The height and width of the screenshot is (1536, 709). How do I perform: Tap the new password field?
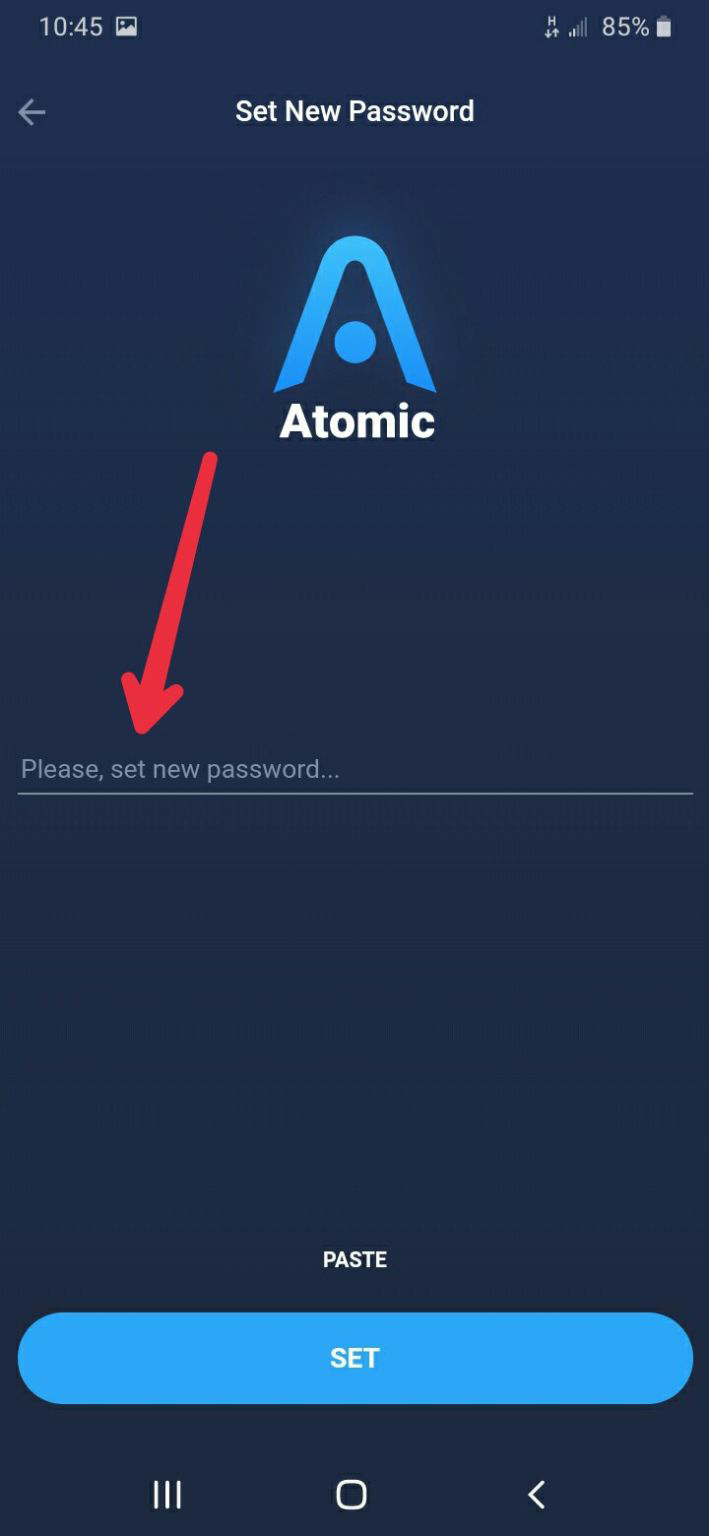tap(355, 769)
